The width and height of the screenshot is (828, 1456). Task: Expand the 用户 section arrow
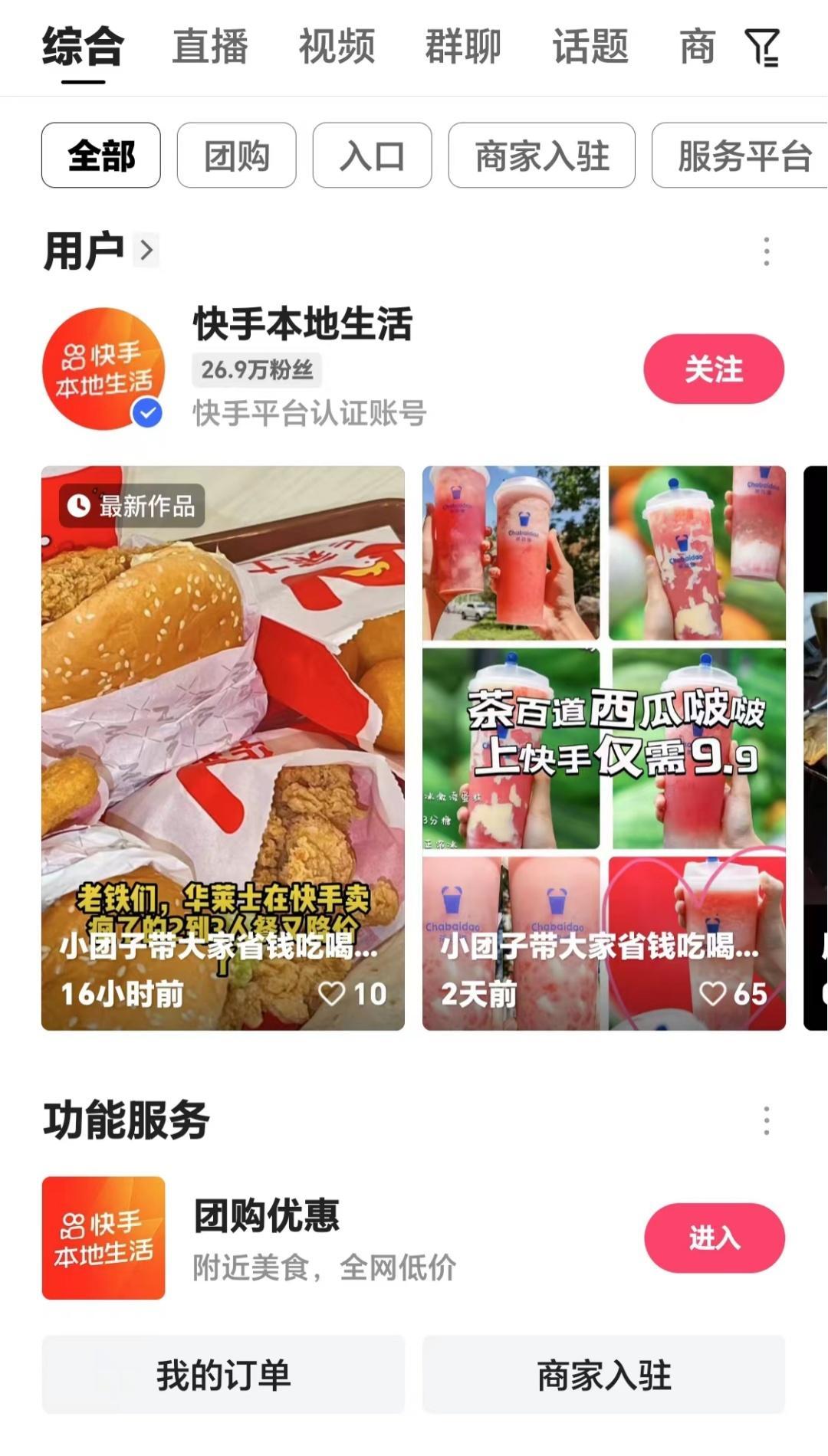tap(146, 250)
